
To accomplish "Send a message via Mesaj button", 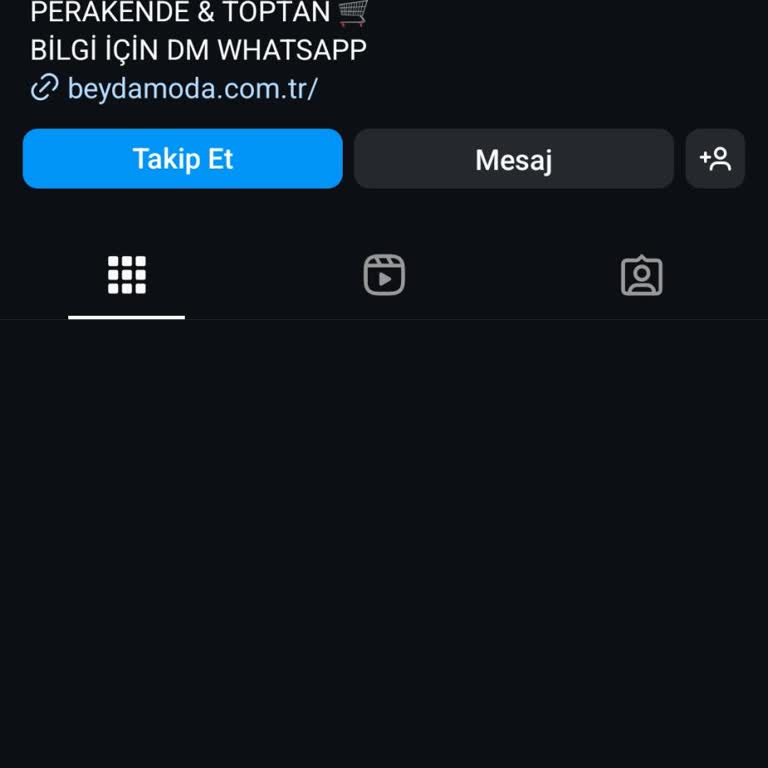I will pos(513,159).
